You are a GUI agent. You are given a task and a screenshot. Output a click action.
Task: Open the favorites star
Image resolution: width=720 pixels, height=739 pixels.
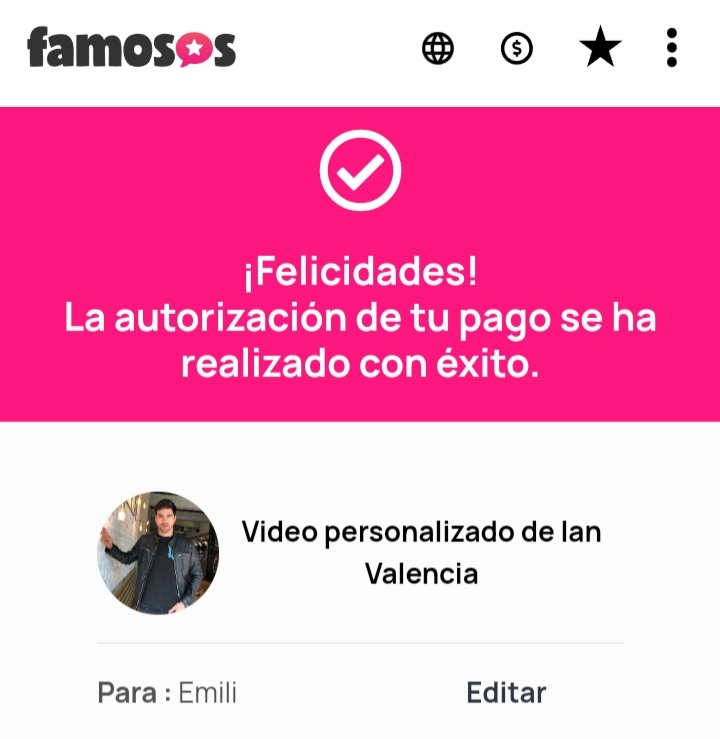tap(600, 48)
